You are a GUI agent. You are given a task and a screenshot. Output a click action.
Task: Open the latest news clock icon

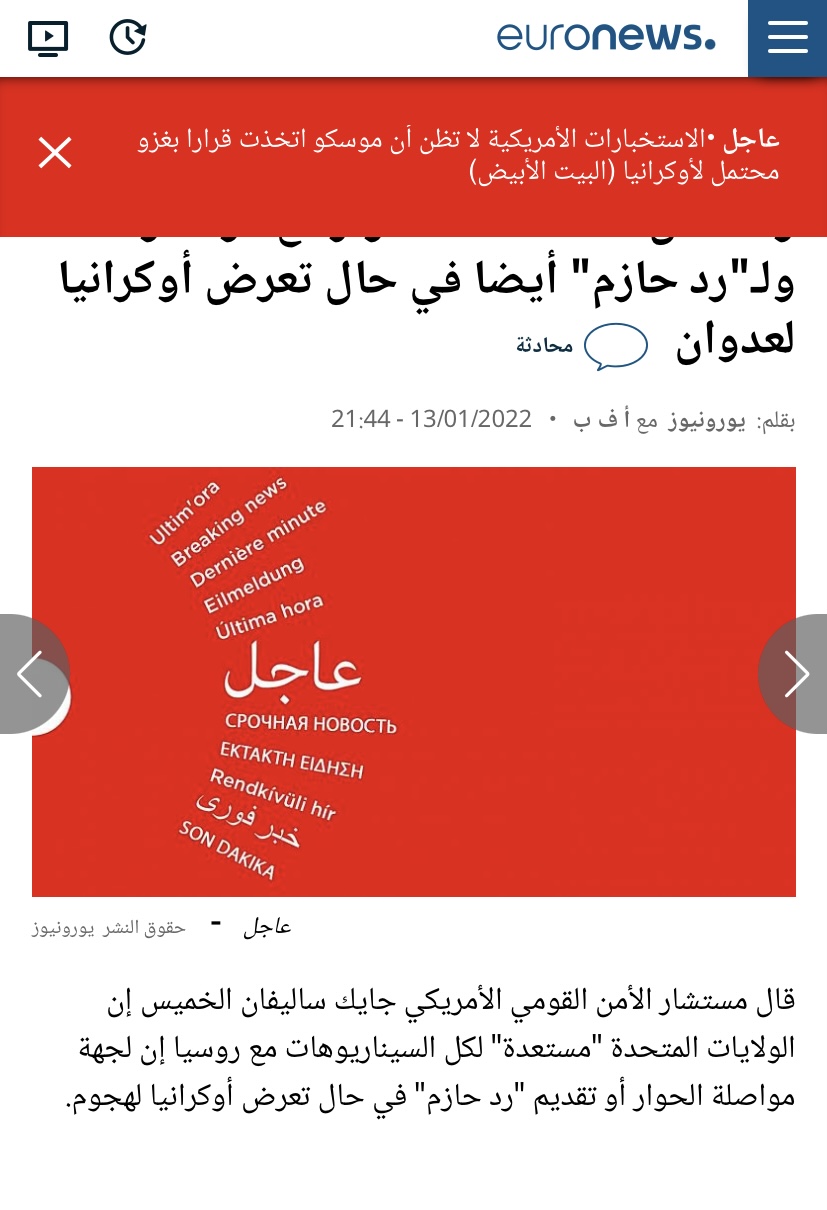pos(128,38)
